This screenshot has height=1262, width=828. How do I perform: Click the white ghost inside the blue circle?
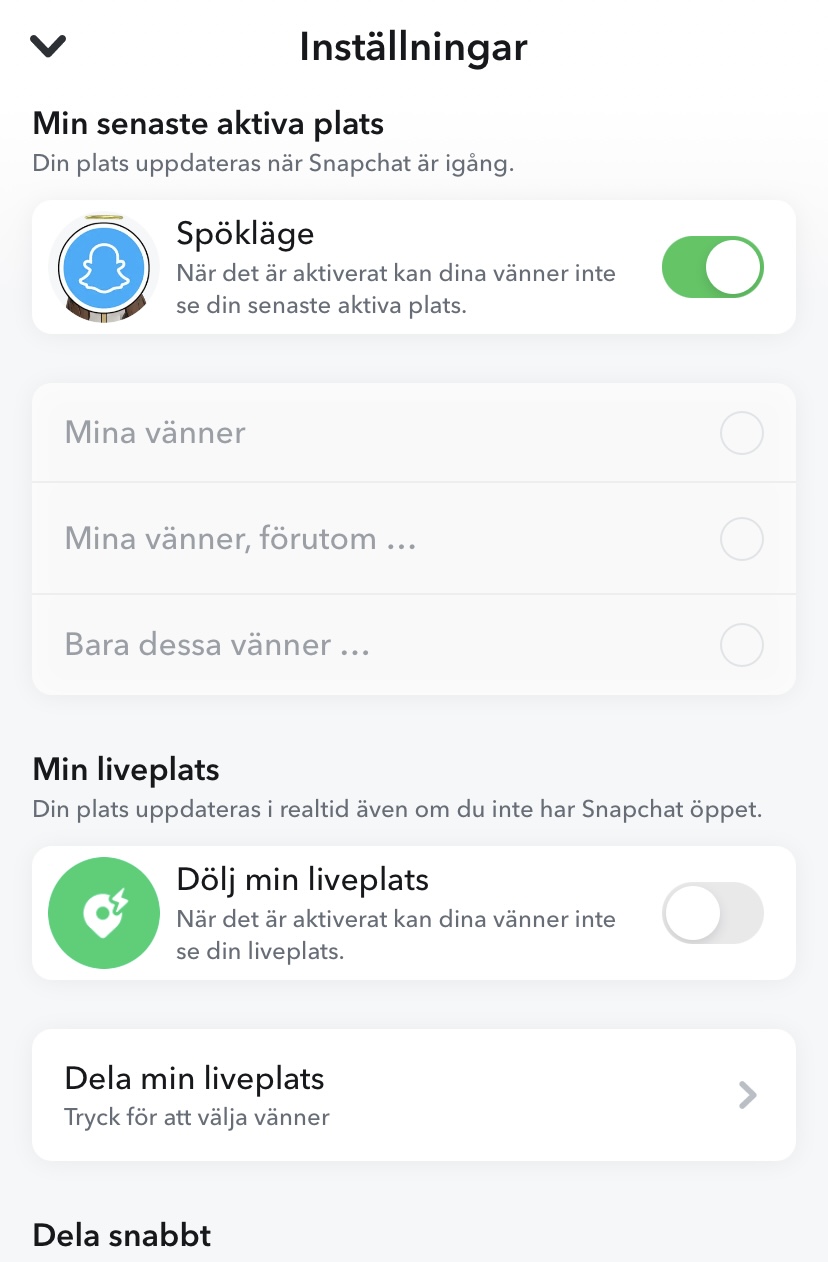click(x=103, y=266)
